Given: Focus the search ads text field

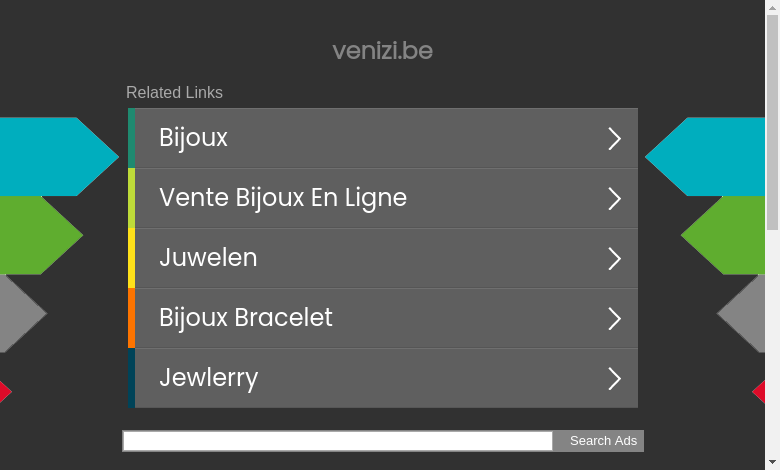Looking at the screenshot, I should point(337,441).
